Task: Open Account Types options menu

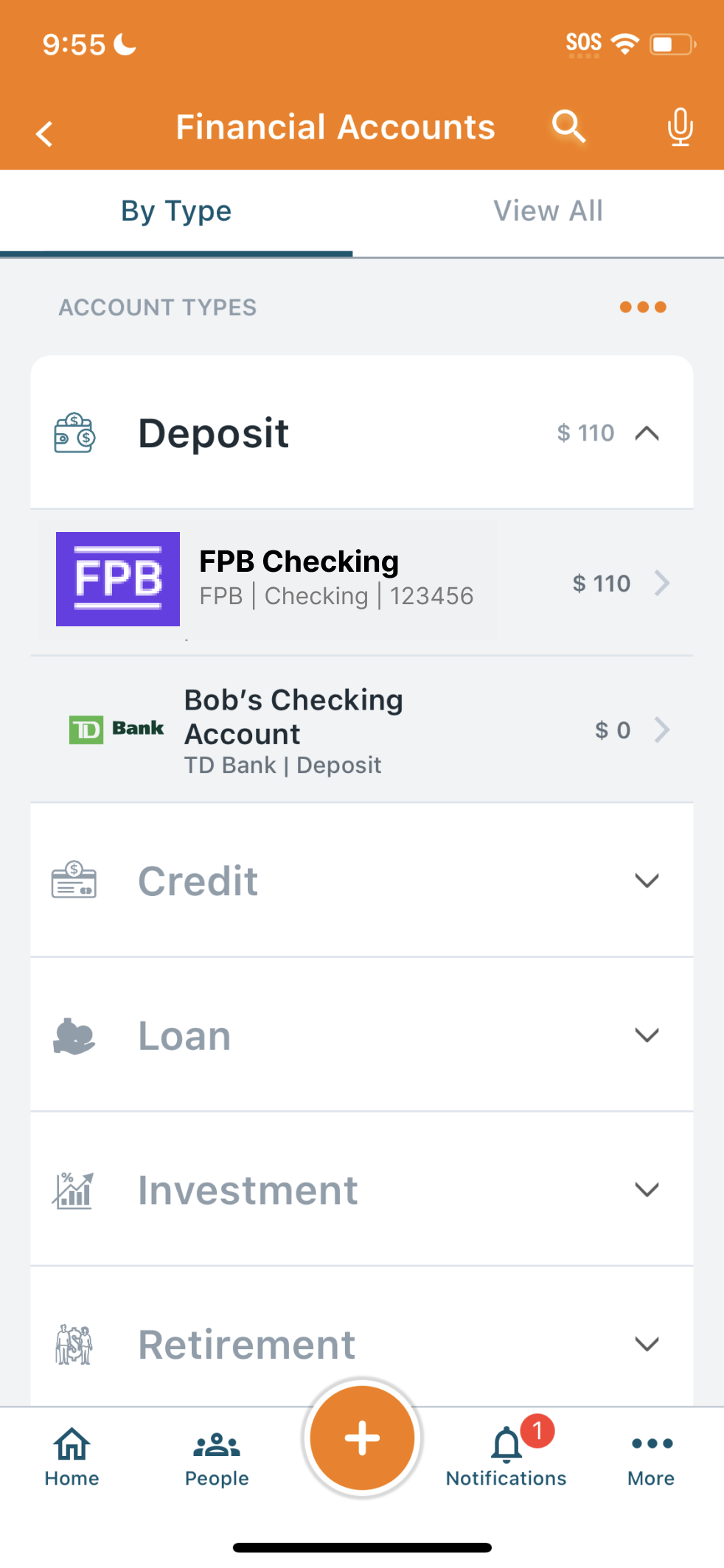Action: (x=643, y=307)
